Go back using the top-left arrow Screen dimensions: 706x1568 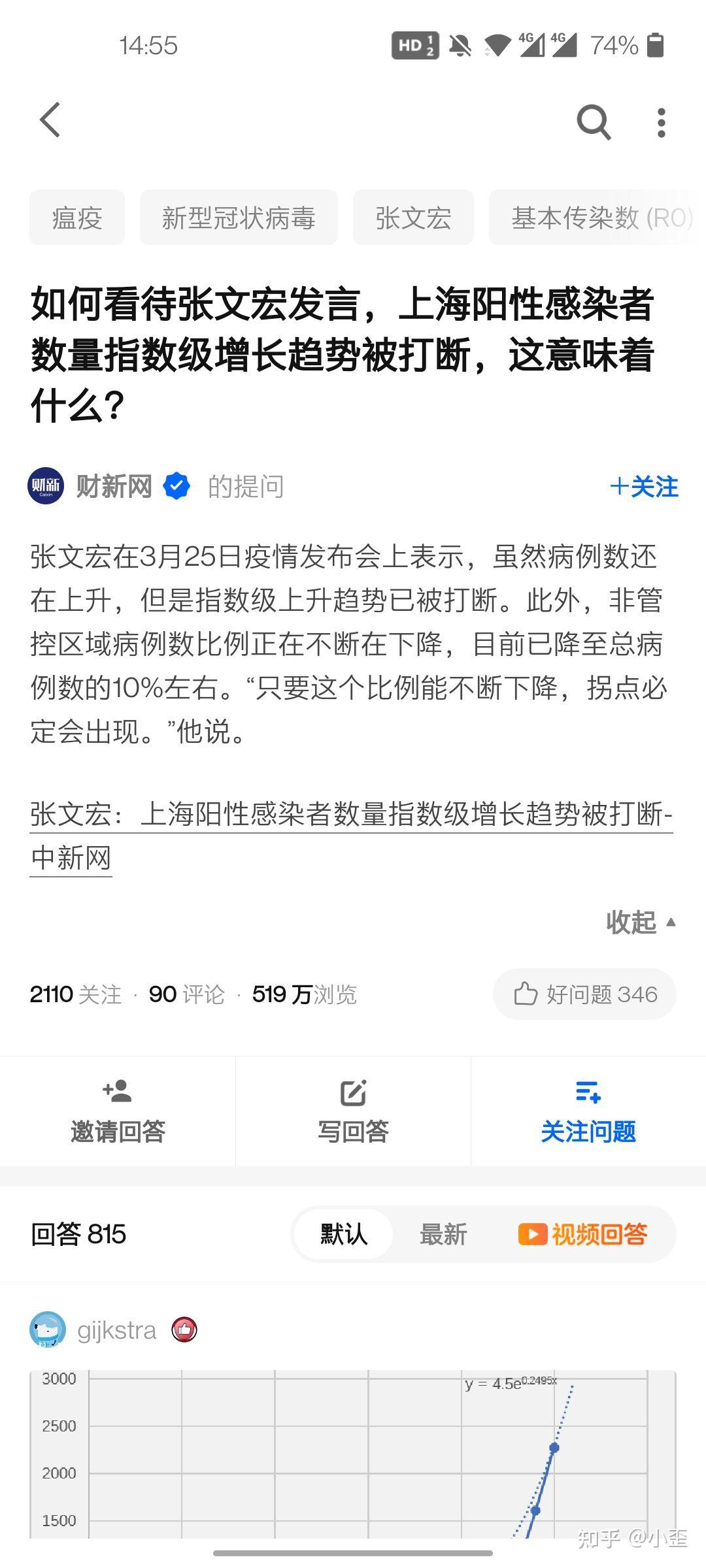[x=50, y=120]
